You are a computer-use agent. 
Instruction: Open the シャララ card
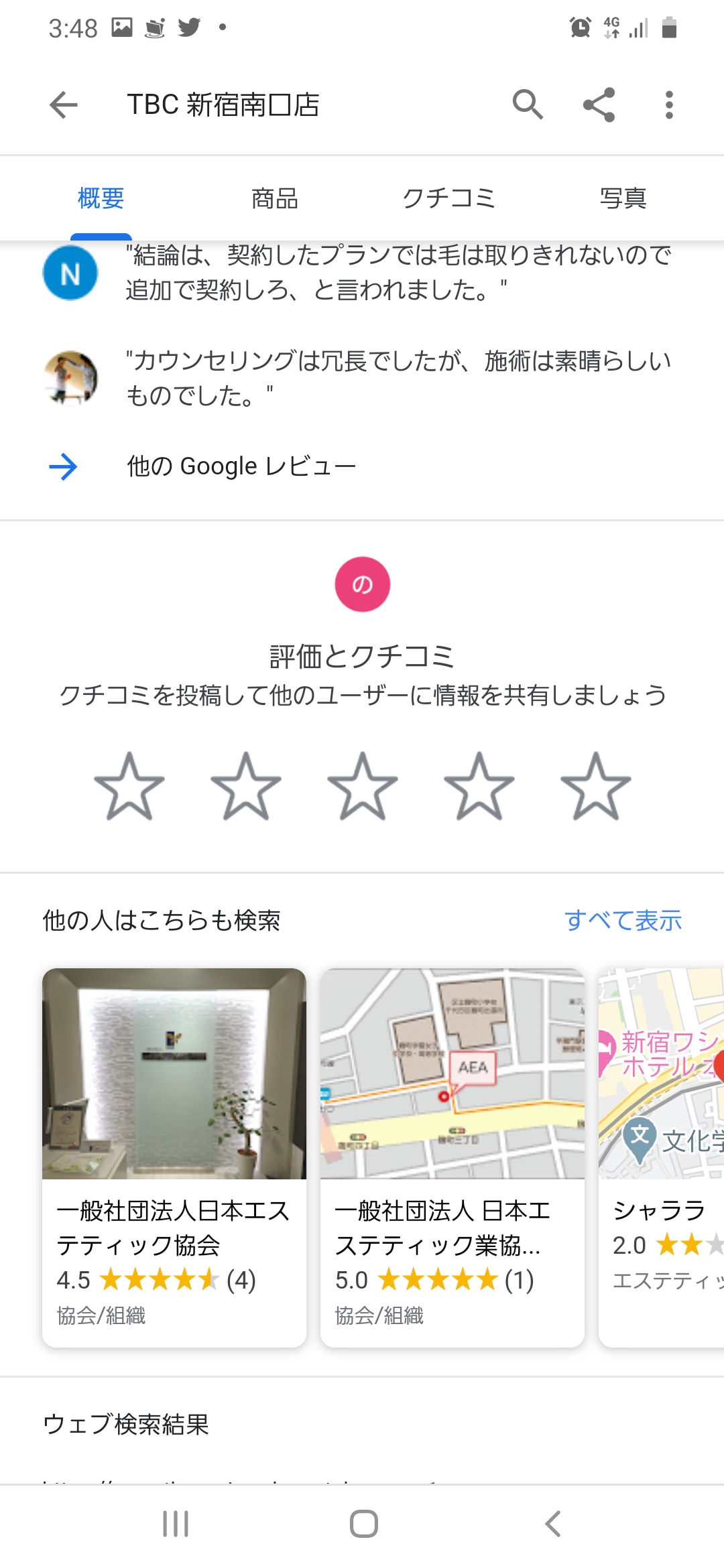tap(661, 1157)
